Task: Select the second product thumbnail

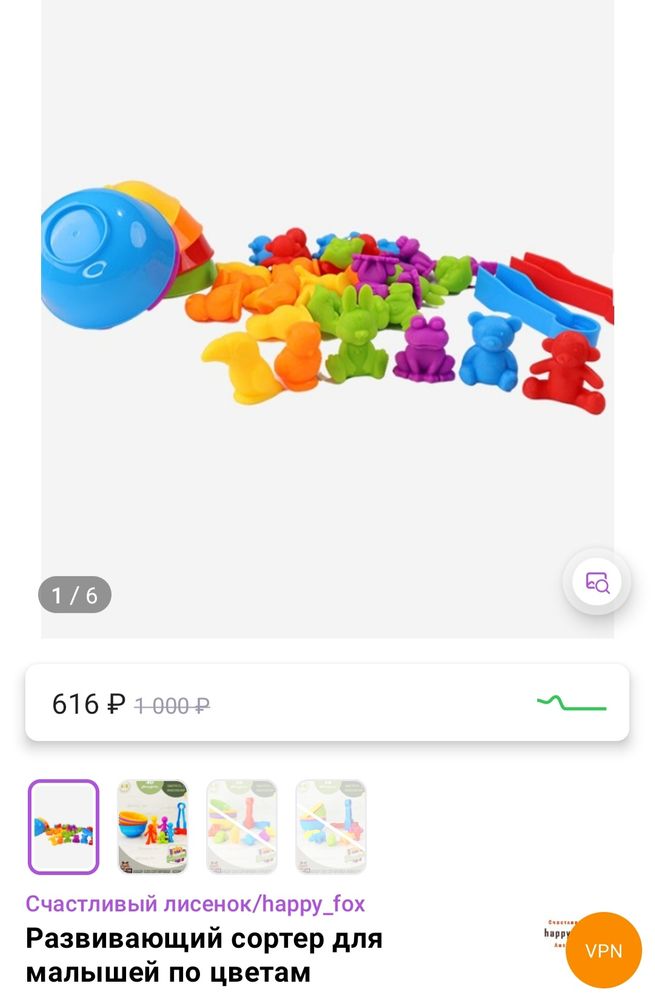Action: (152, 827)
